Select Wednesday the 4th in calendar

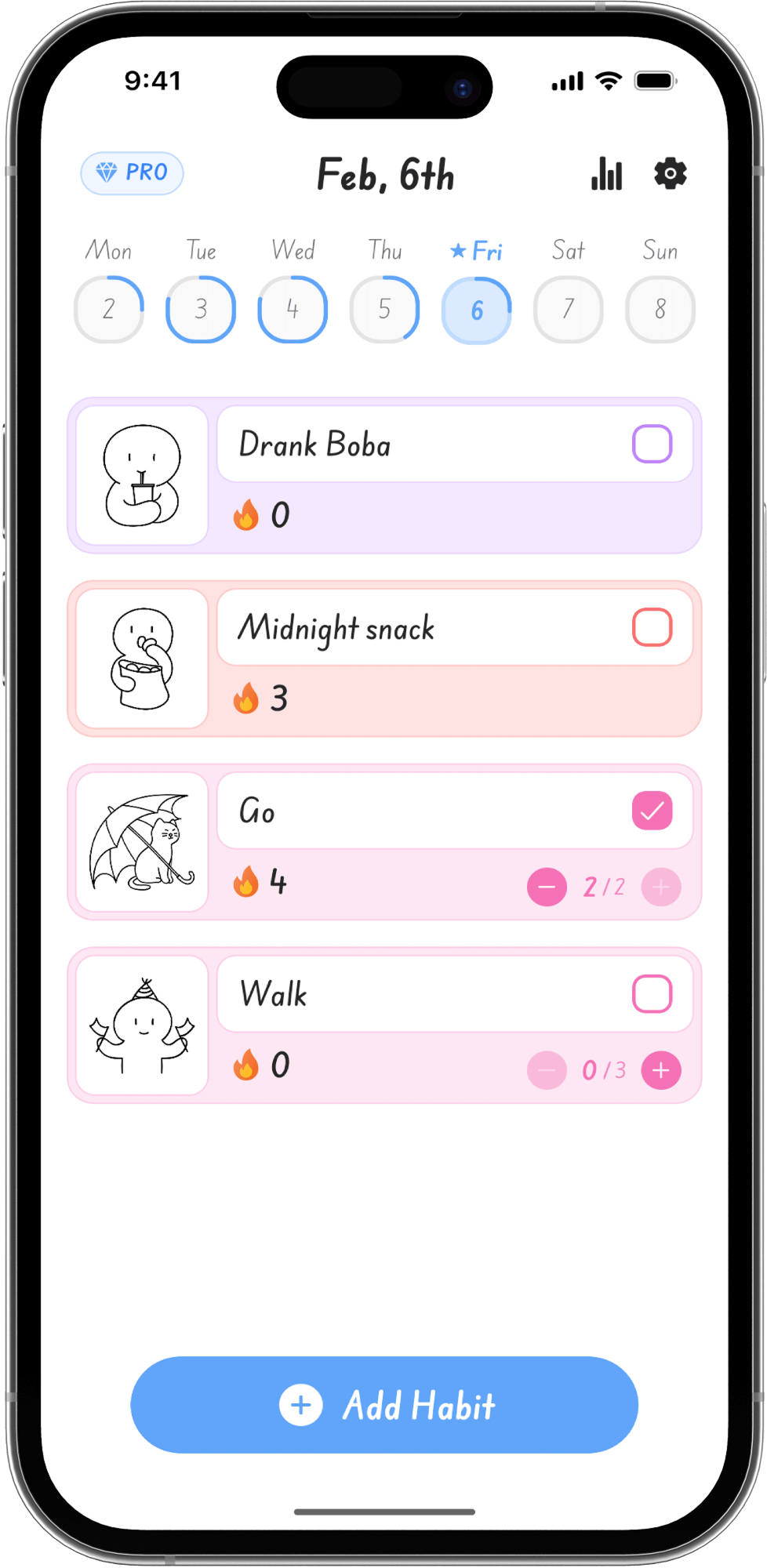(x=292, y=309)
